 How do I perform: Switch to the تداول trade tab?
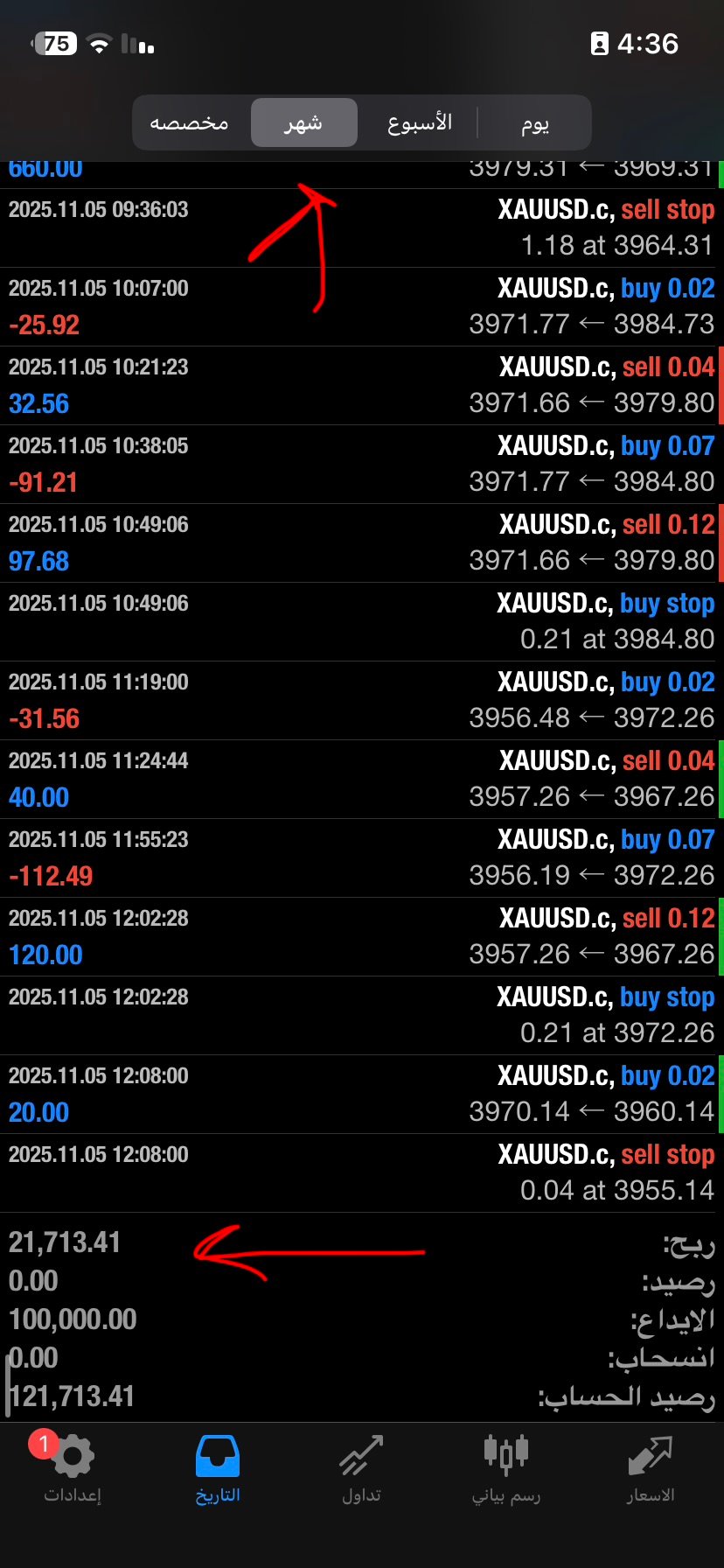361,1468
